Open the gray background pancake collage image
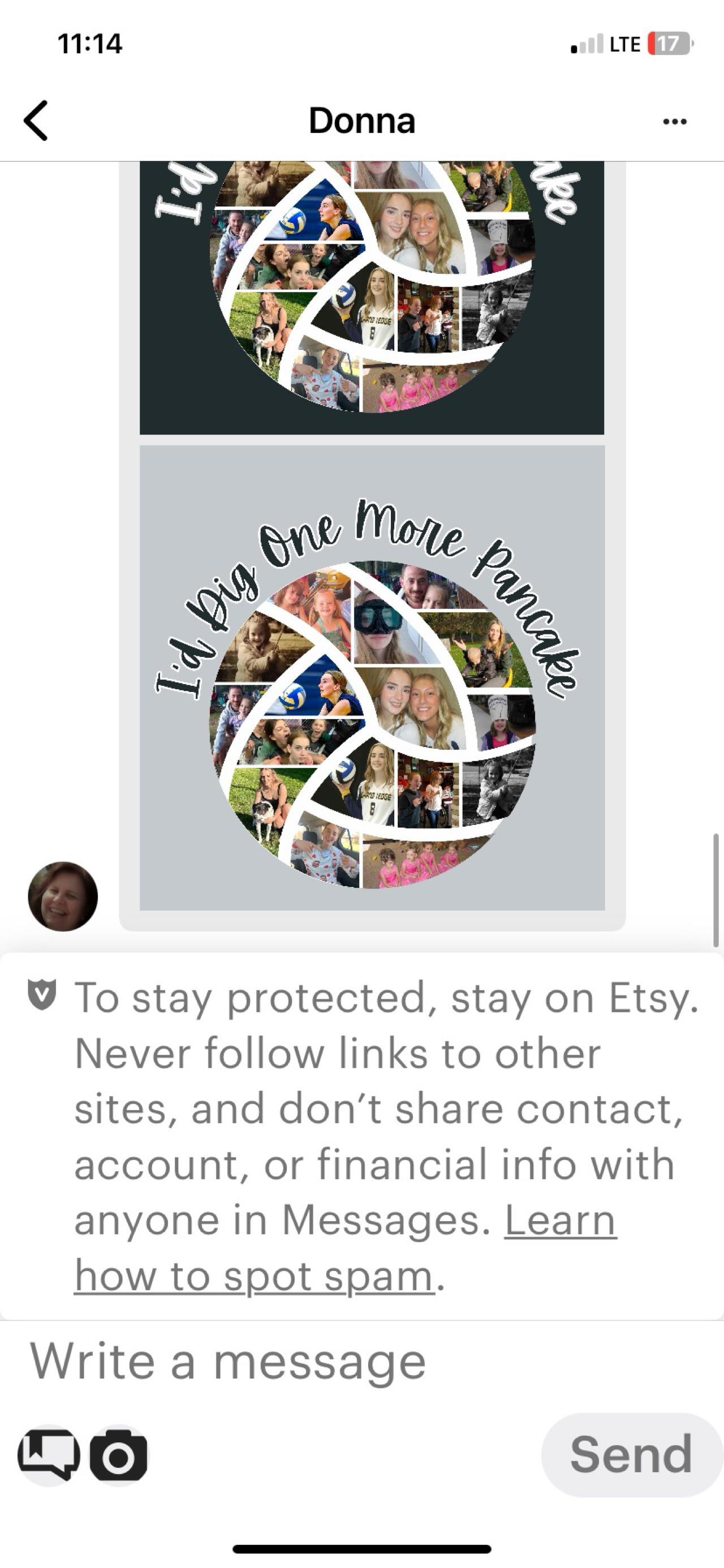This screenshot has height=1568, width=724. [x=372, y=677]
